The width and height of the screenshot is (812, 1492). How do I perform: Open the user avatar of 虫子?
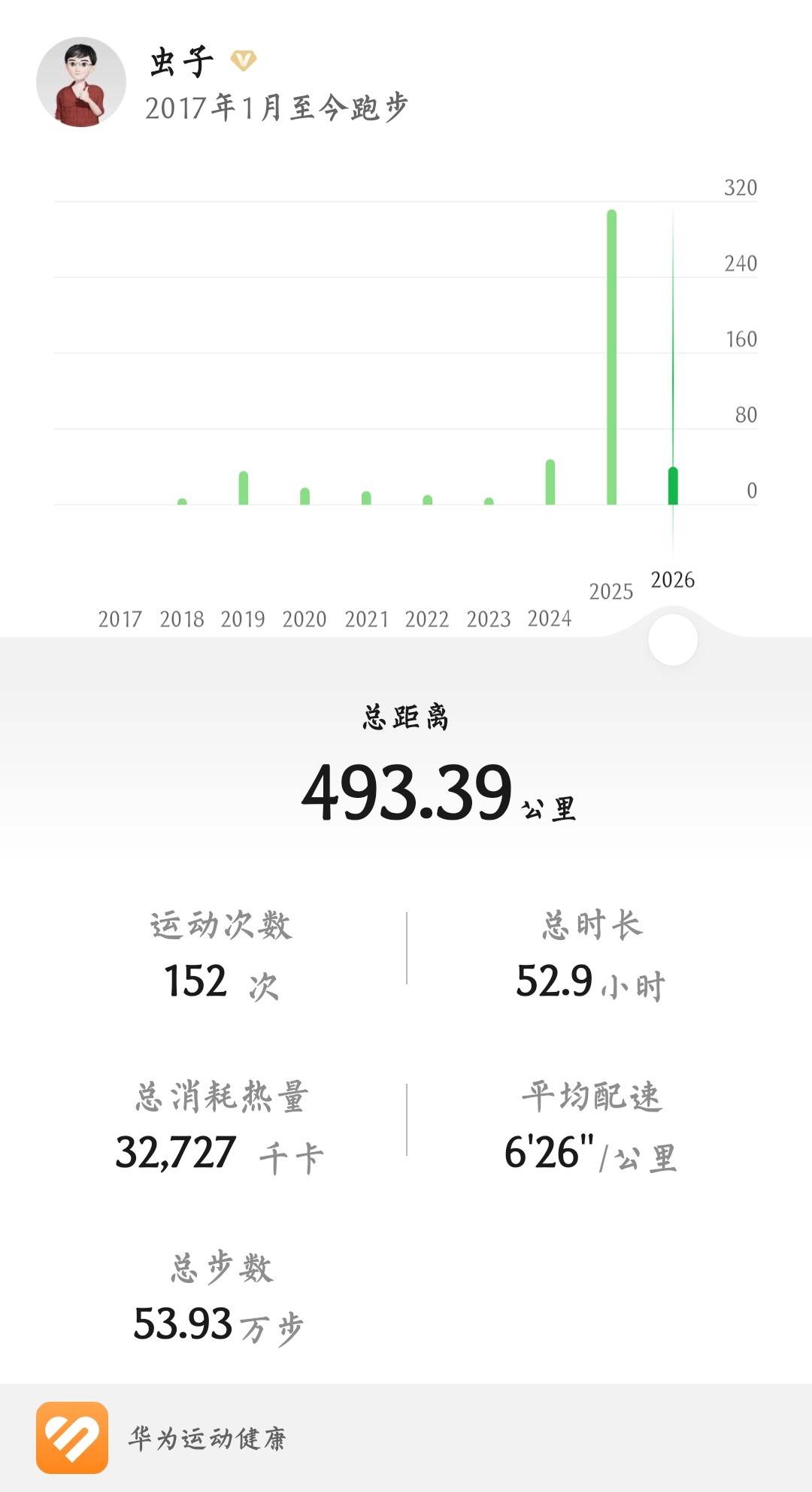coord(83,83)
